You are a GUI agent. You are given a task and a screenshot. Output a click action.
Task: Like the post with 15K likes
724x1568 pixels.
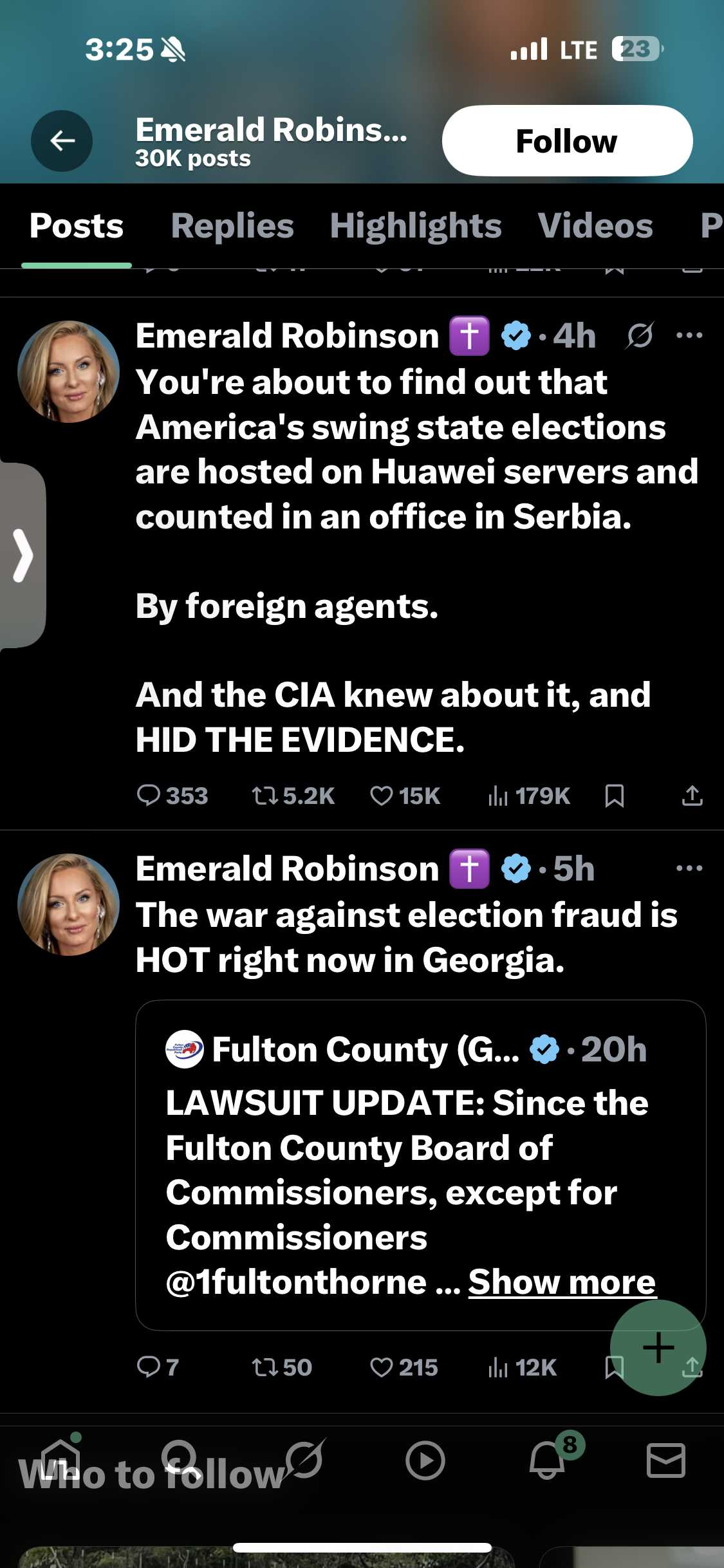coord(405,796)
